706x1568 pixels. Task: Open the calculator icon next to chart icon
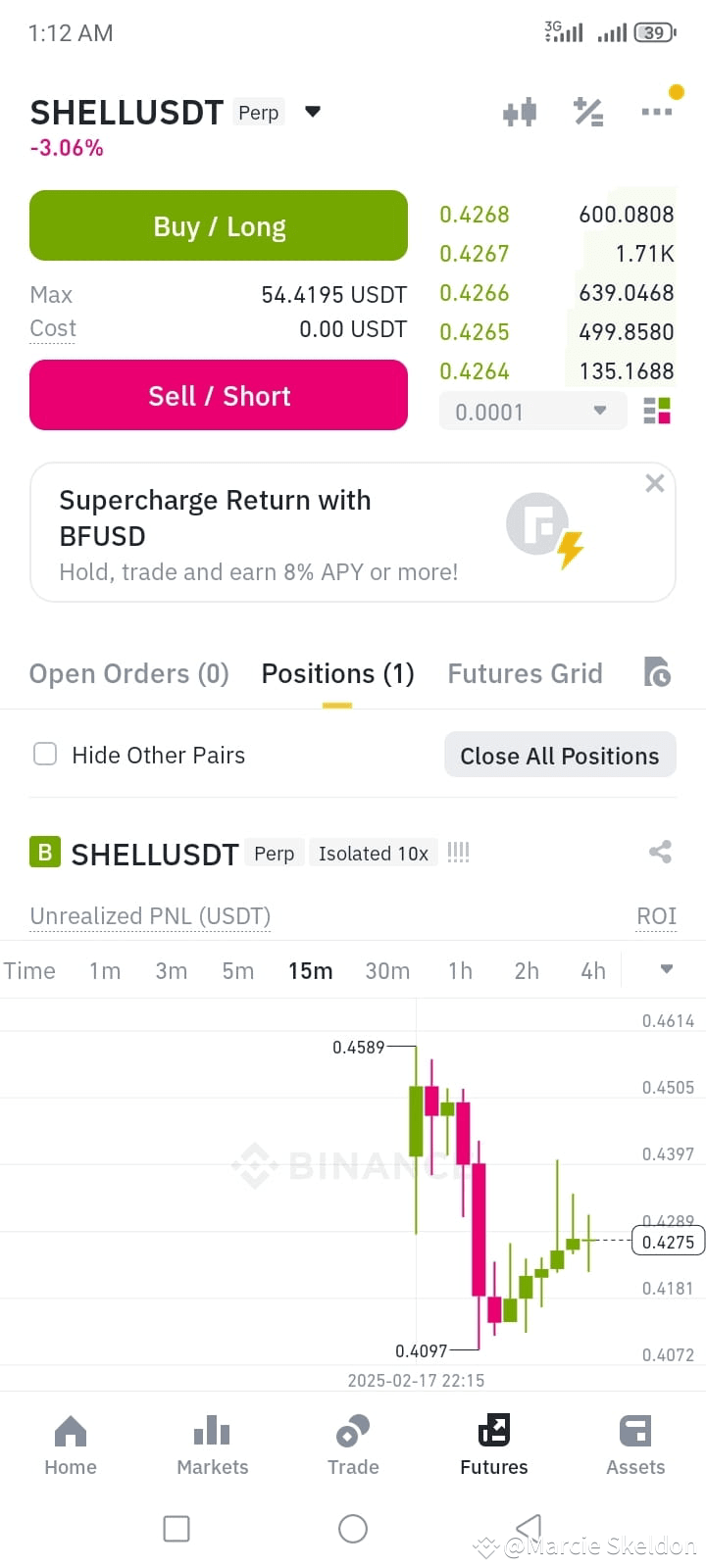coord(588,112)
